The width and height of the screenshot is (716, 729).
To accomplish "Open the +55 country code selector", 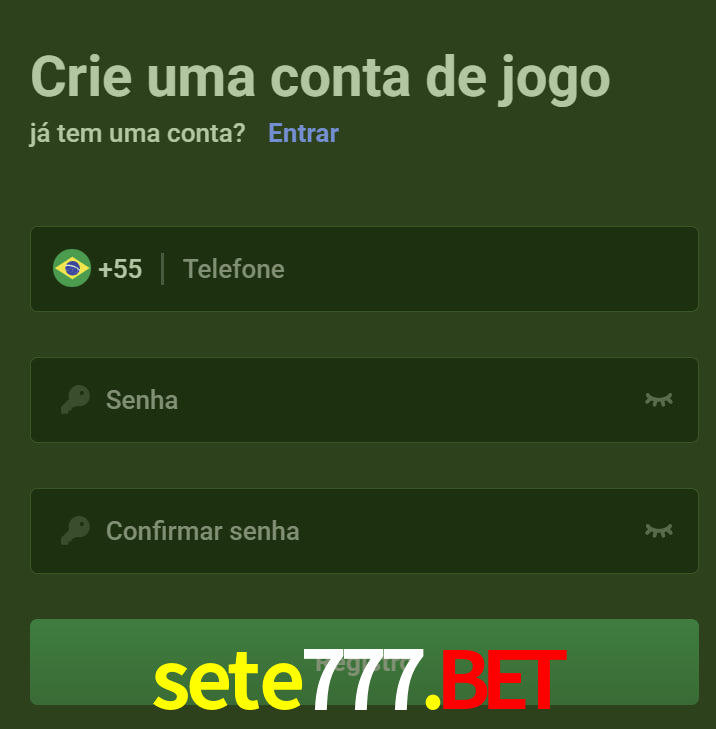I will coord(98,269).
